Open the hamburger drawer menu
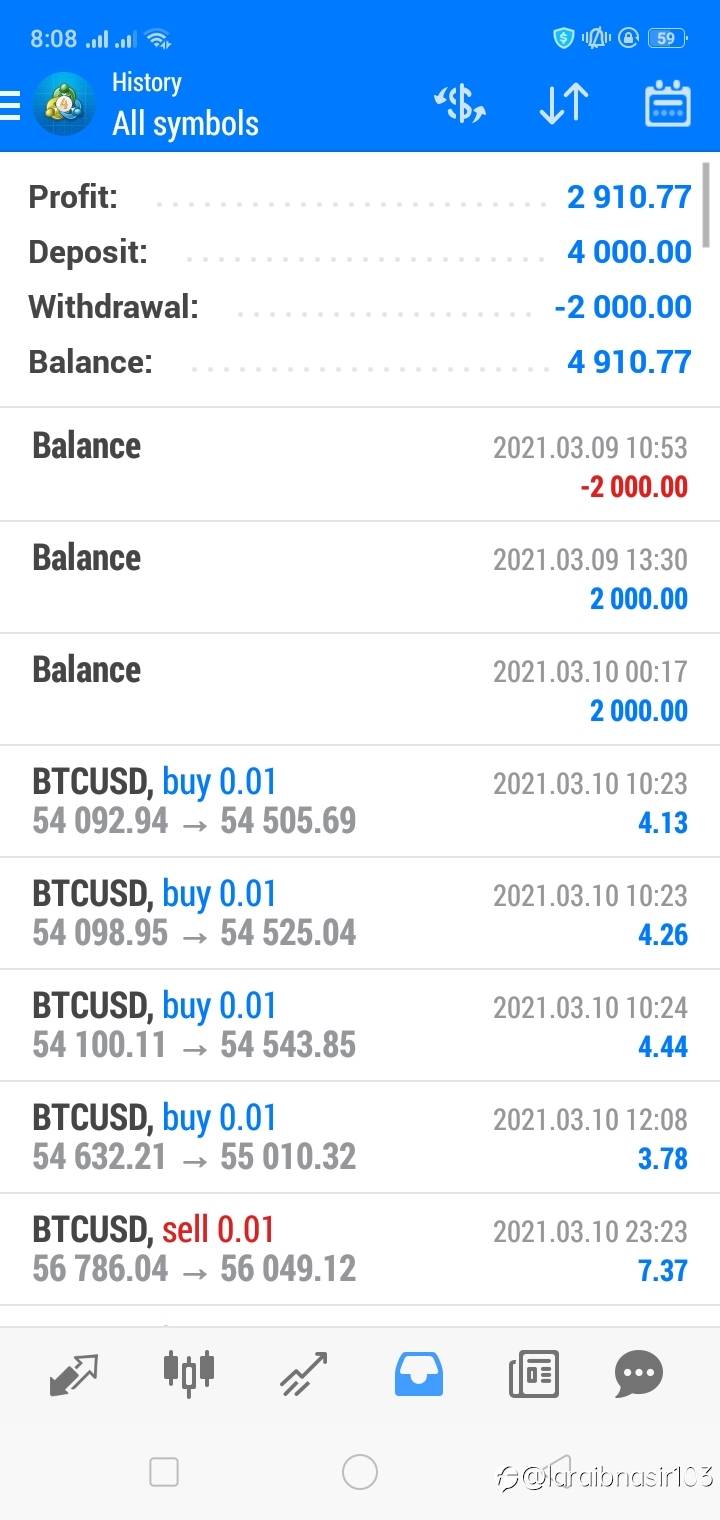Viewport: 720px width, 1520px height. coord(10,104)
